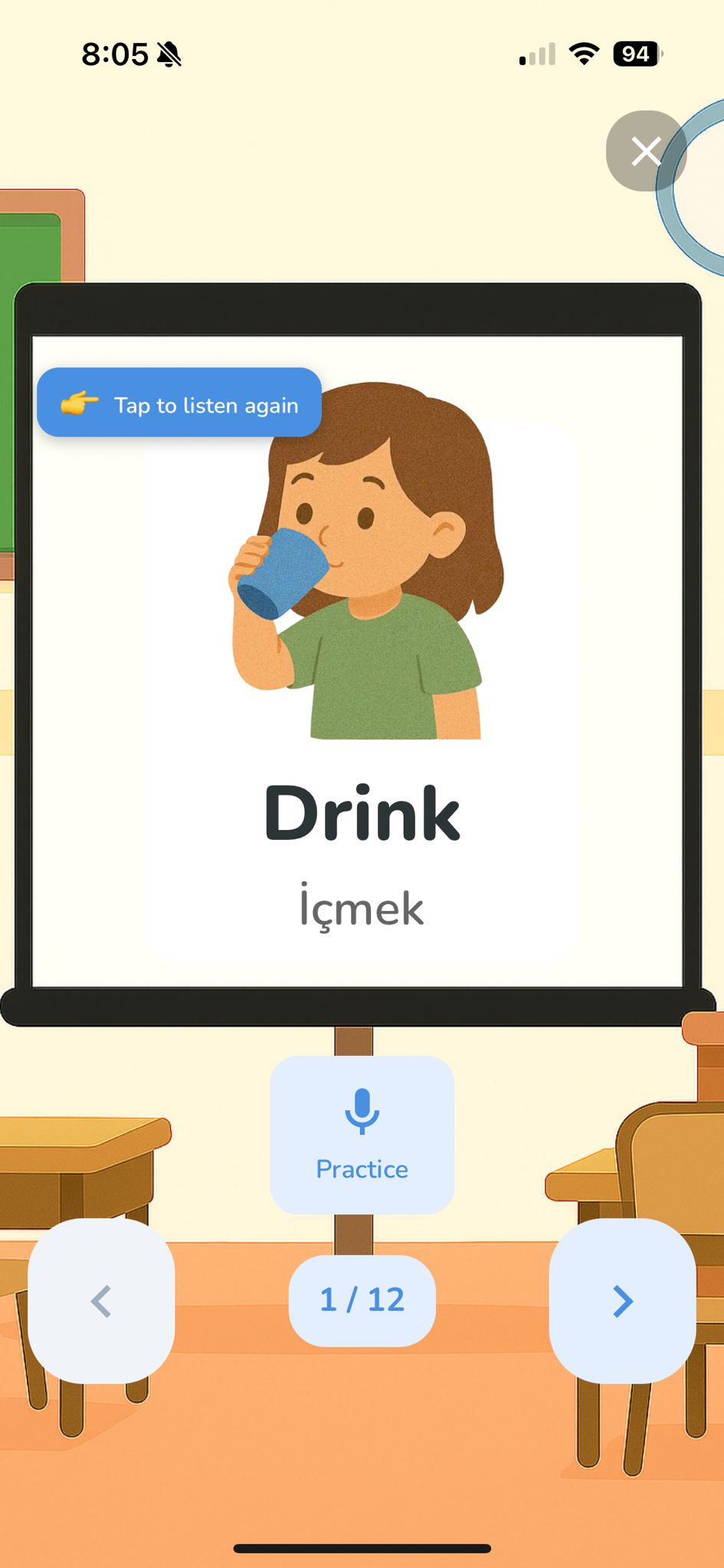The width and height of the screenshot is (724, 1568).
Task: Go to the next flashcard
Action: tap(622, 1300)
